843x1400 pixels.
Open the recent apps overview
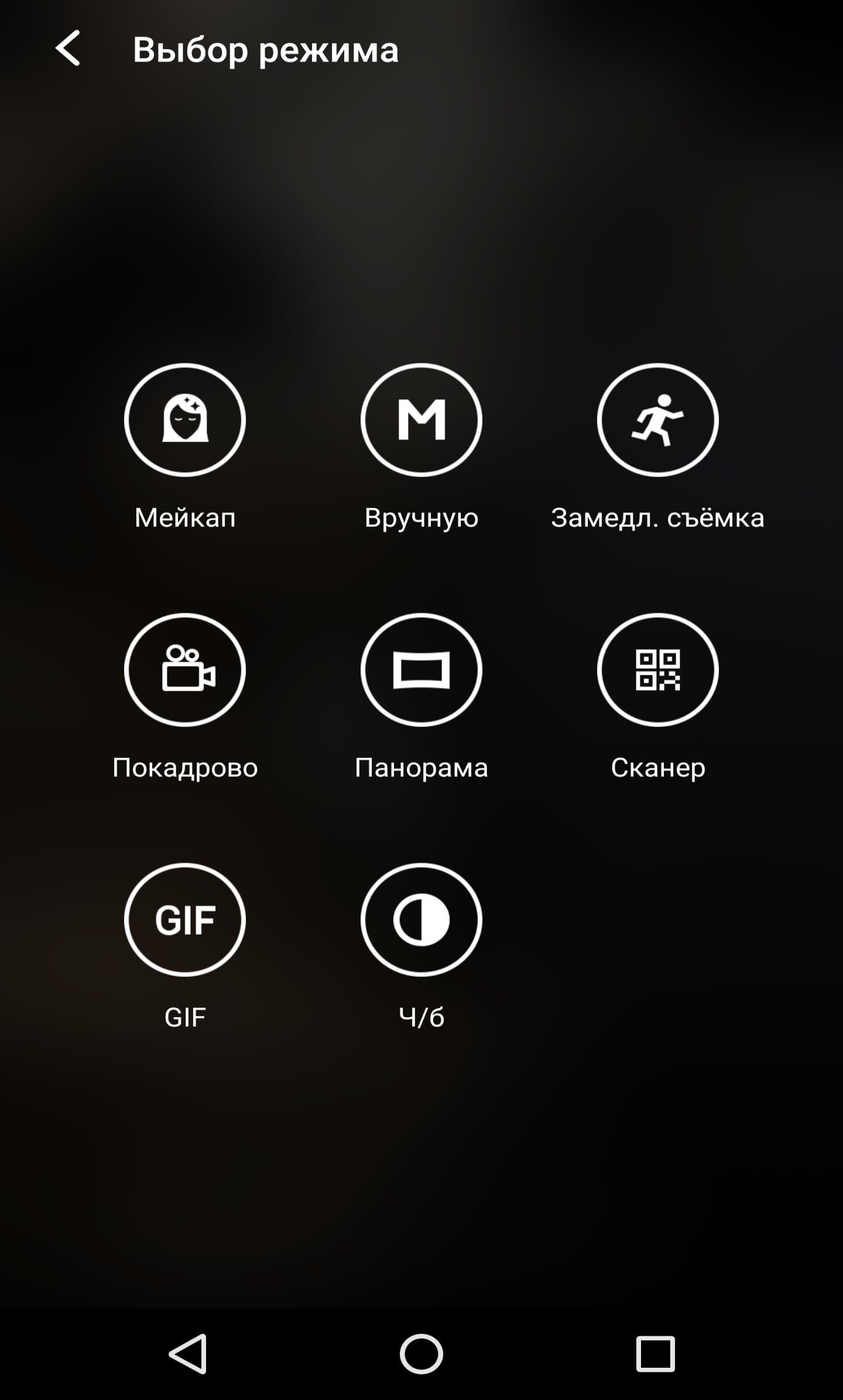(656, 1354)
